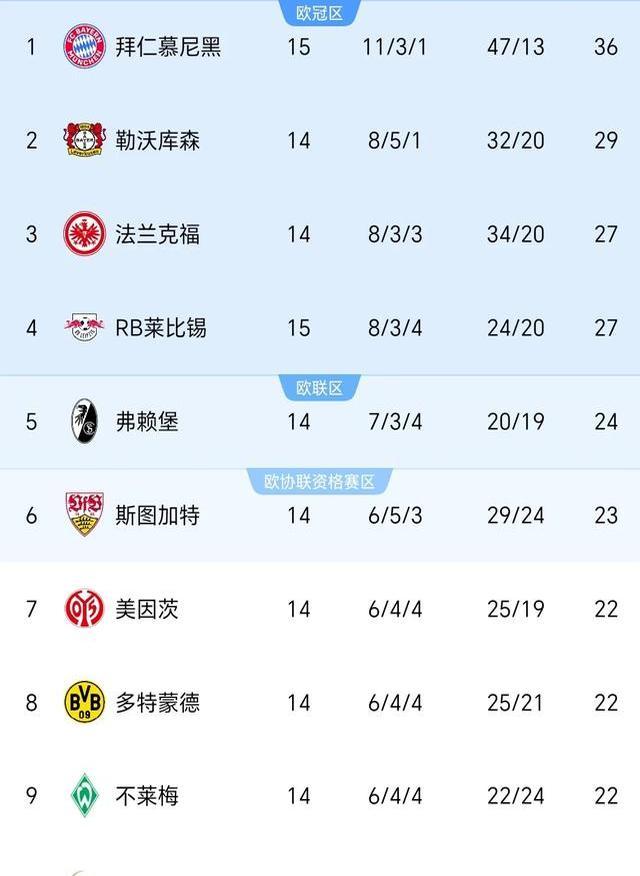Open the 多特蒙德 team row

pos(157,703)
